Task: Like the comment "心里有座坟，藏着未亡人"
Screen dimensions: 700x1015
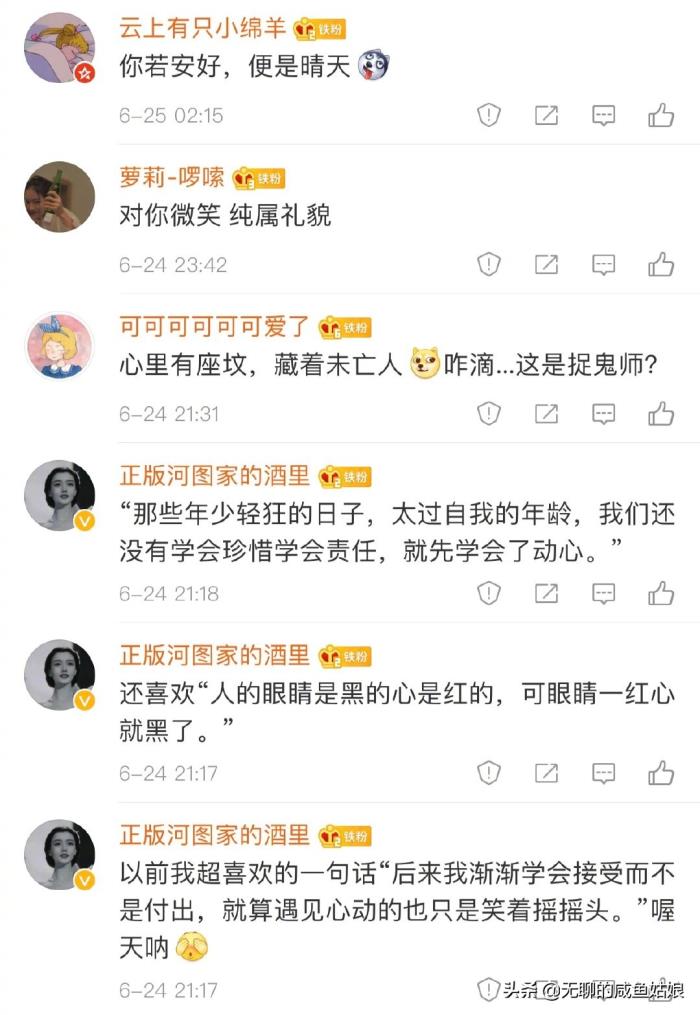Action: point(661,414)
